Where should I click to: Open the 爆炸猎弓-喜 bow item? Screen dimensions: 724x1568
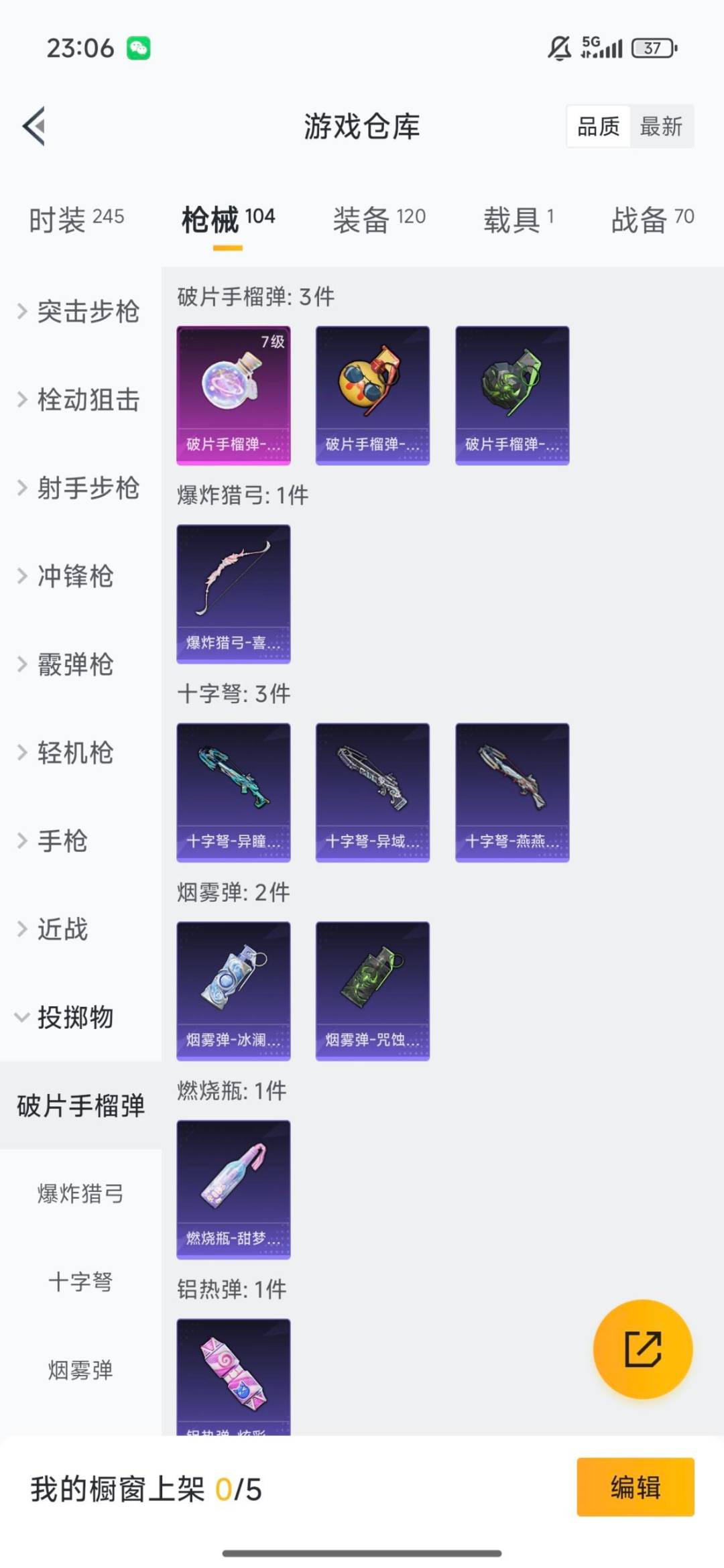[x=233, y=592]
